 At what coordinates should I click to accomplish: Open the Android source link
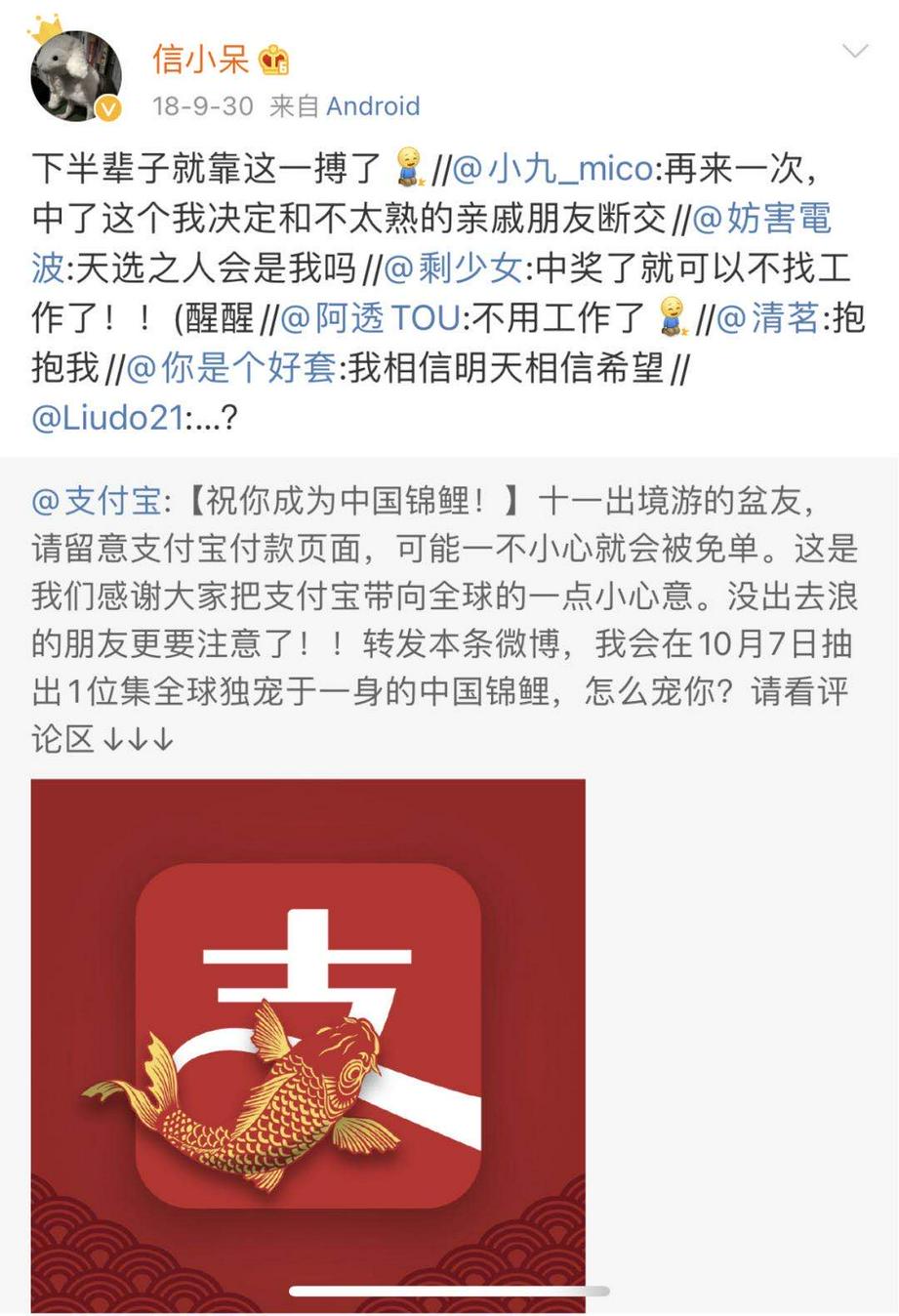[x=373, y=105]
